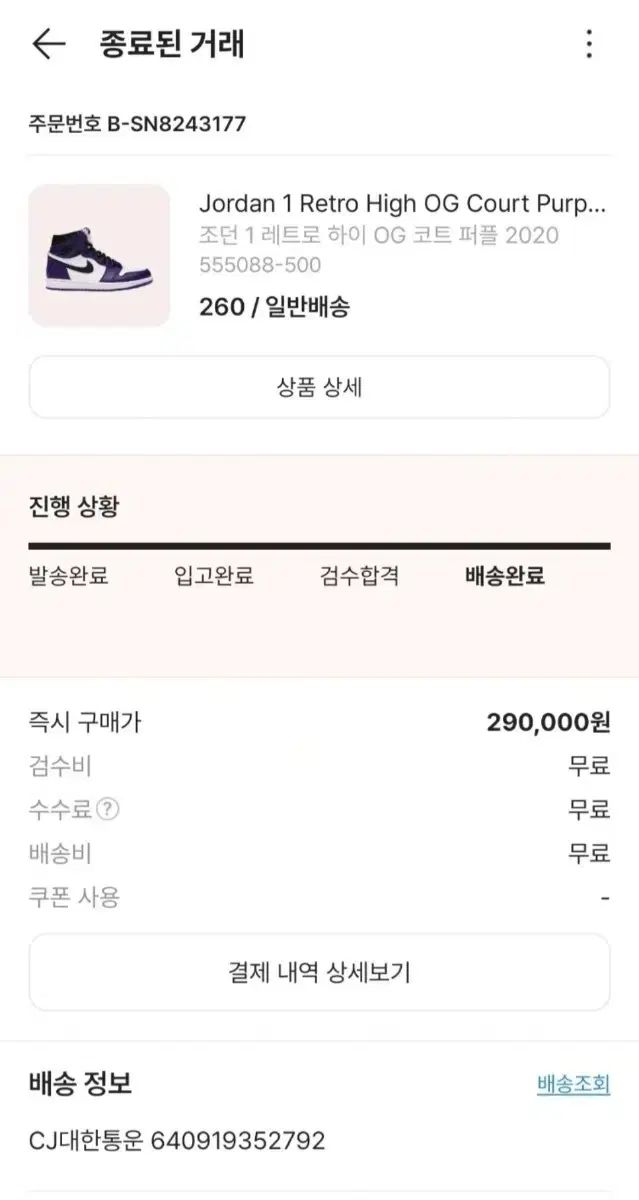Go back using the arrow icon

(x=48, y=44)
